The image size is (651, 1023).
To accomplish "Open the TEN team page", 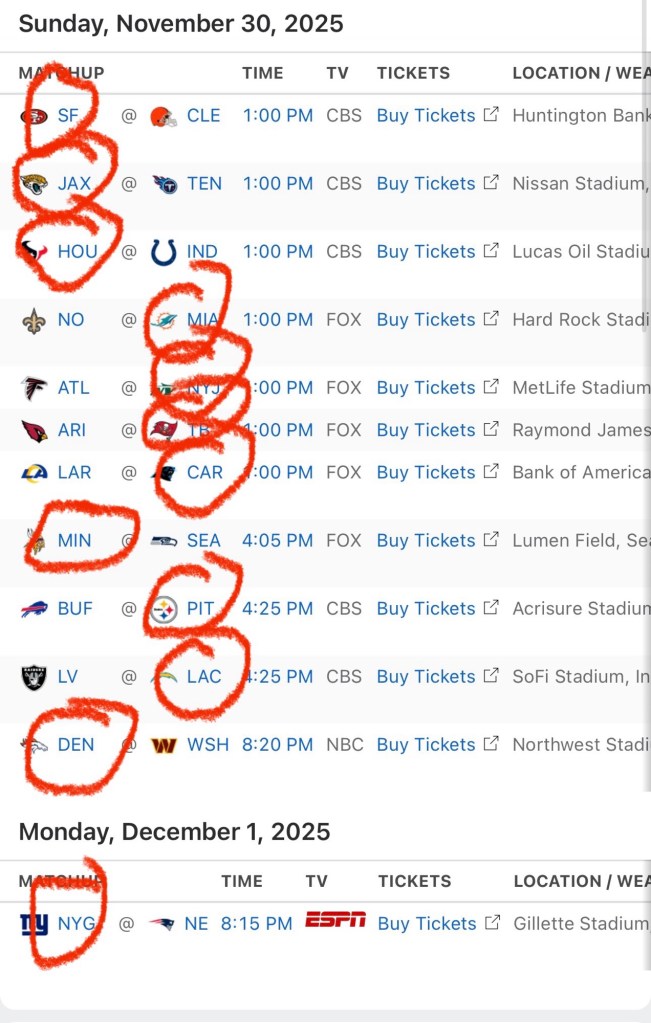I will click(x=204, y=184).
